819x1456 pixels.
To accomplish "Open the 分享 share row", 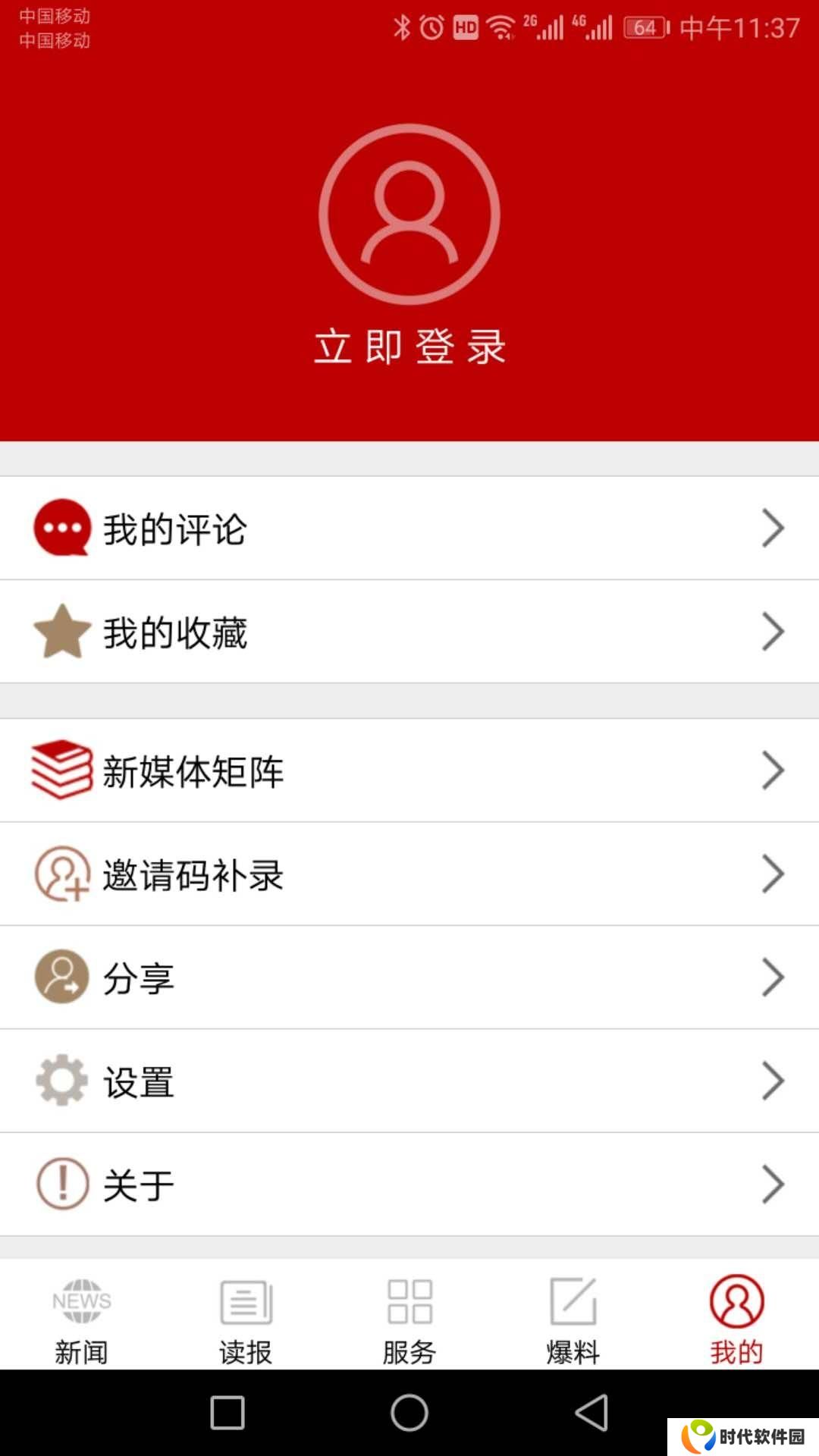I will (x=409, y=977).
